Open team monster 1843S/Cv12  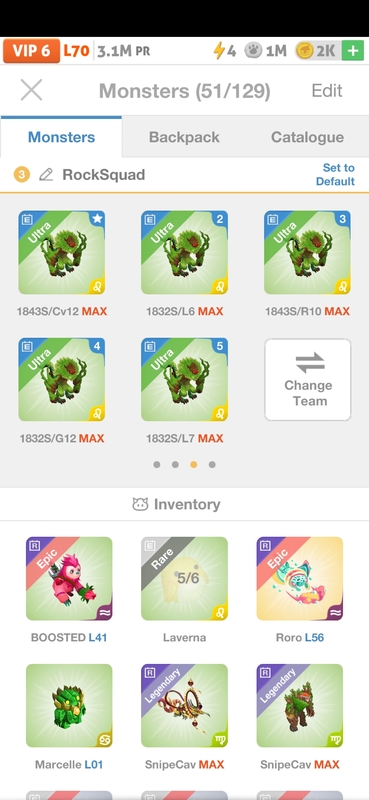click(x=62, y=253)
